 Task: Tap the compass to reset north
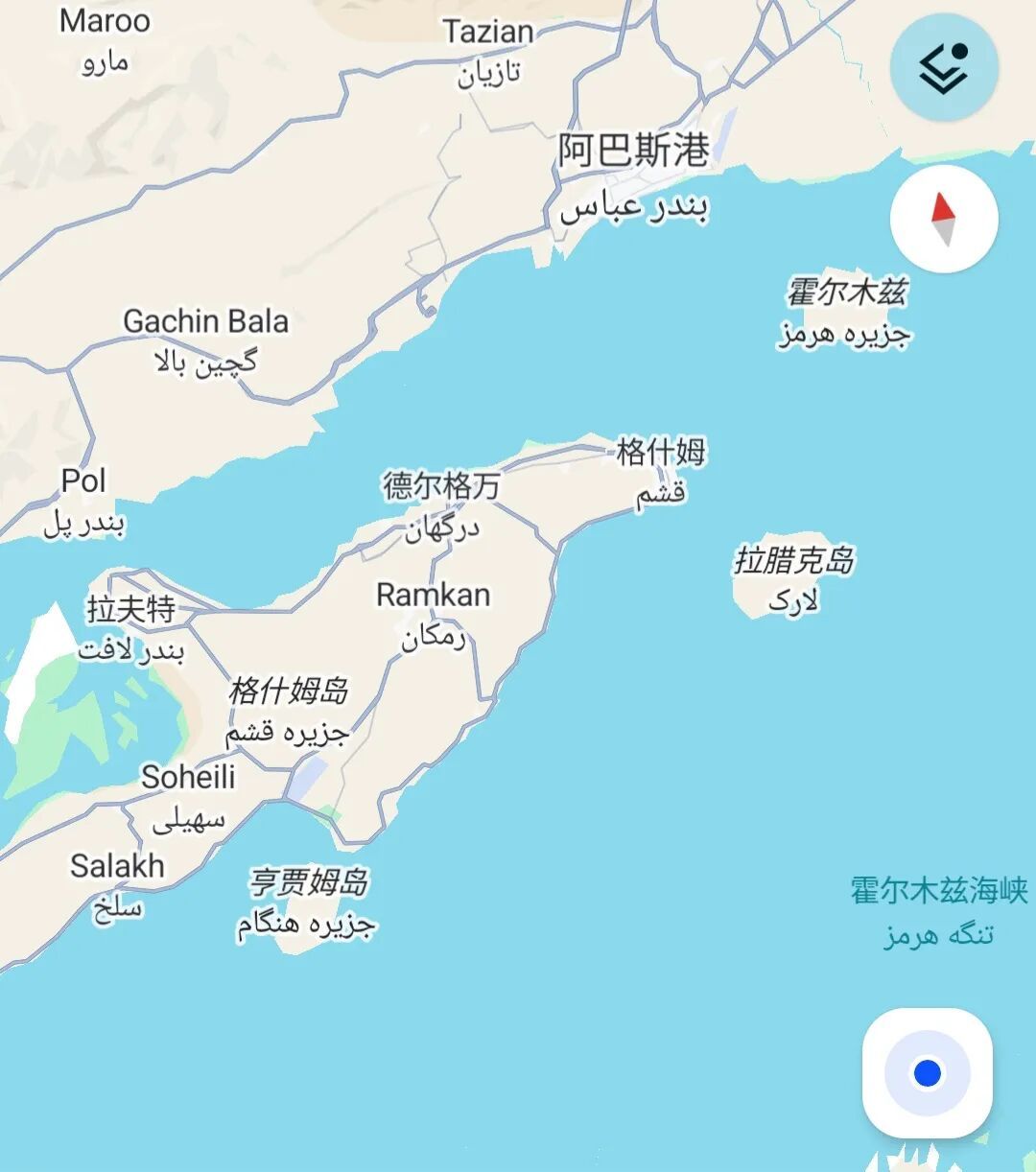(x=945, y=220)
